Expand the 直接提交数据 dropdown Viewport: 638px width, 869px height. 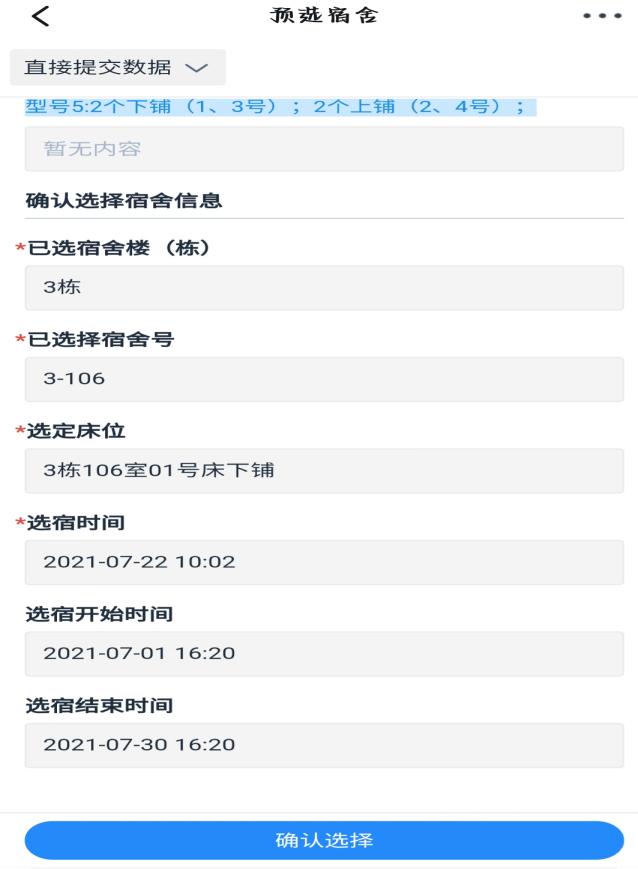[117, 68]
